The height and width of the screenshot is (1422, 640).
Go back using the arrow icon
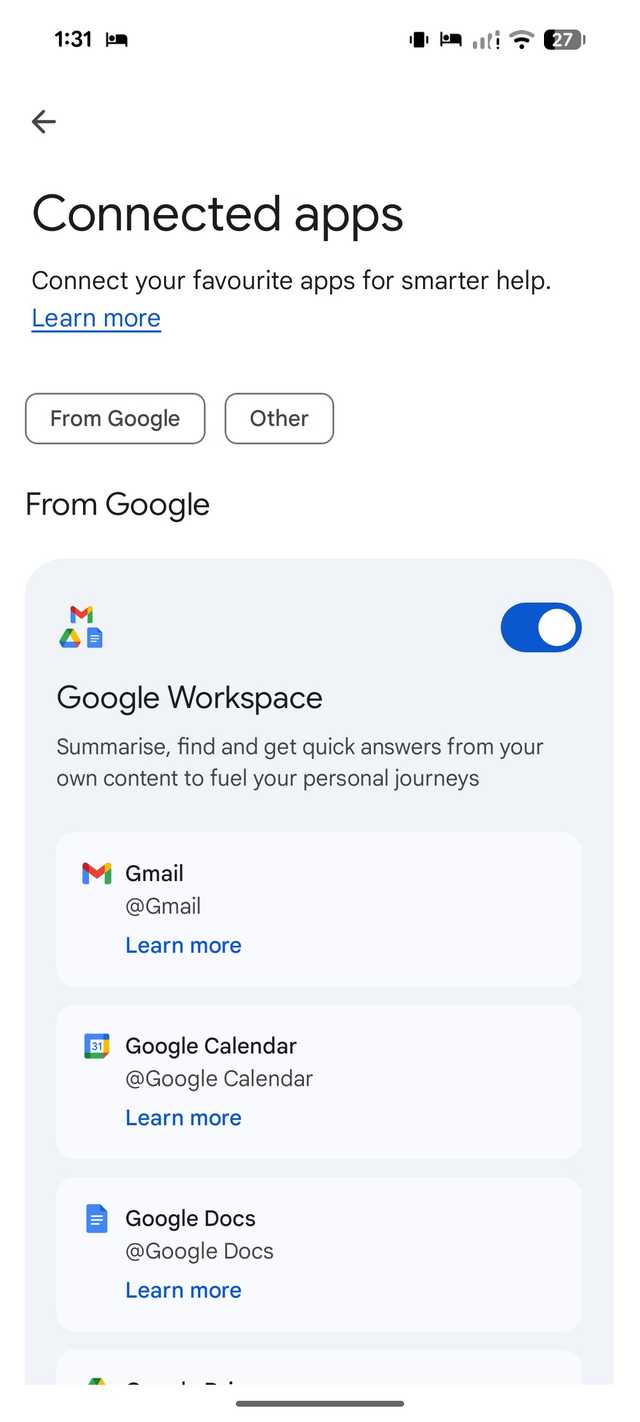[x=44, y=122]
